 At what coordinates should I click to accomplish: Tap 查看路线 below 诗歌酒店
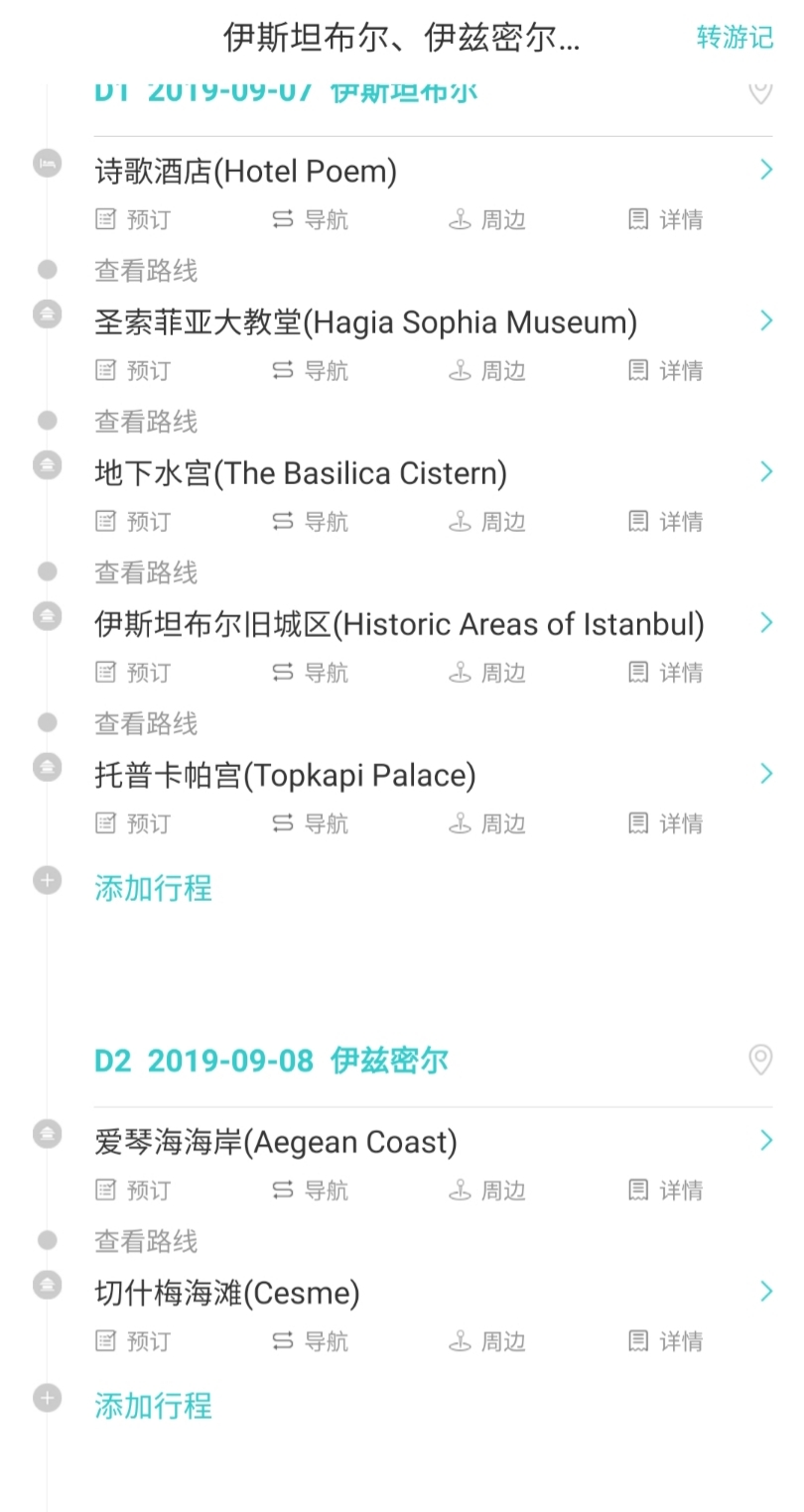(146, 270)
